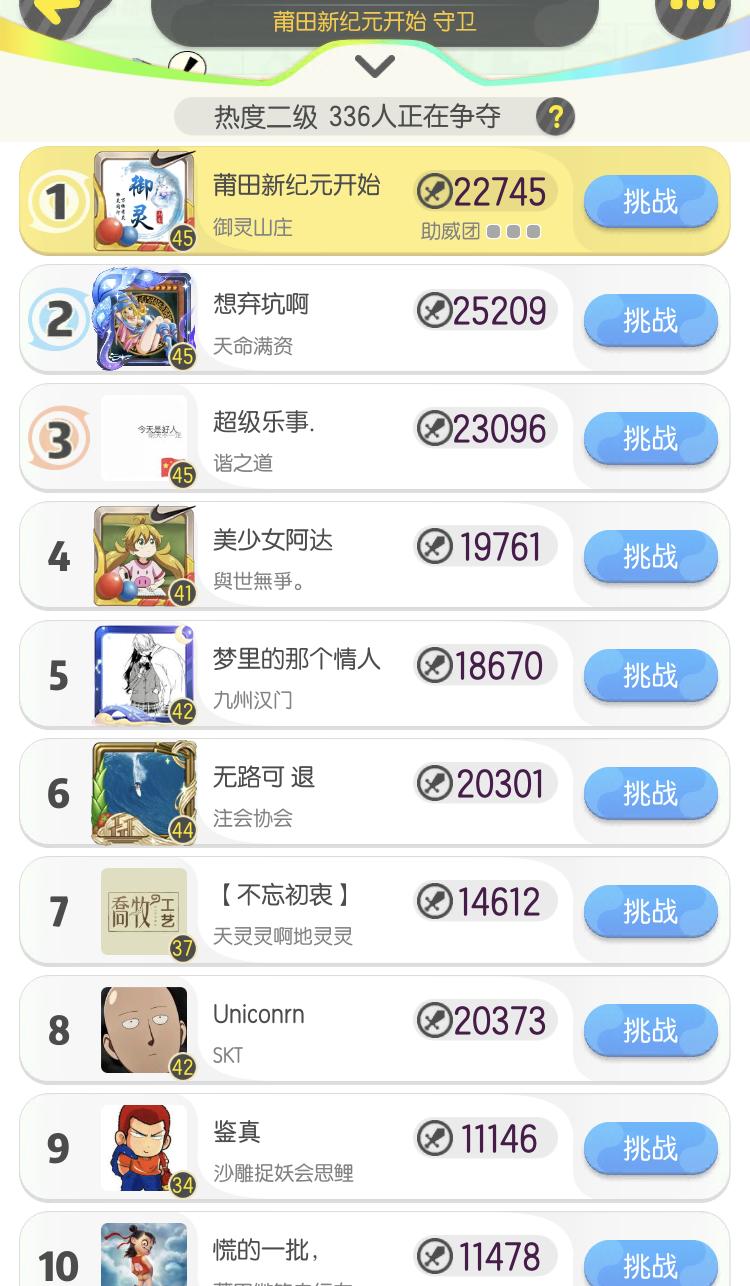Tap the sword score icon beside 18670
Viewport: 750px width, 1286px height.
tap(434, 665)
